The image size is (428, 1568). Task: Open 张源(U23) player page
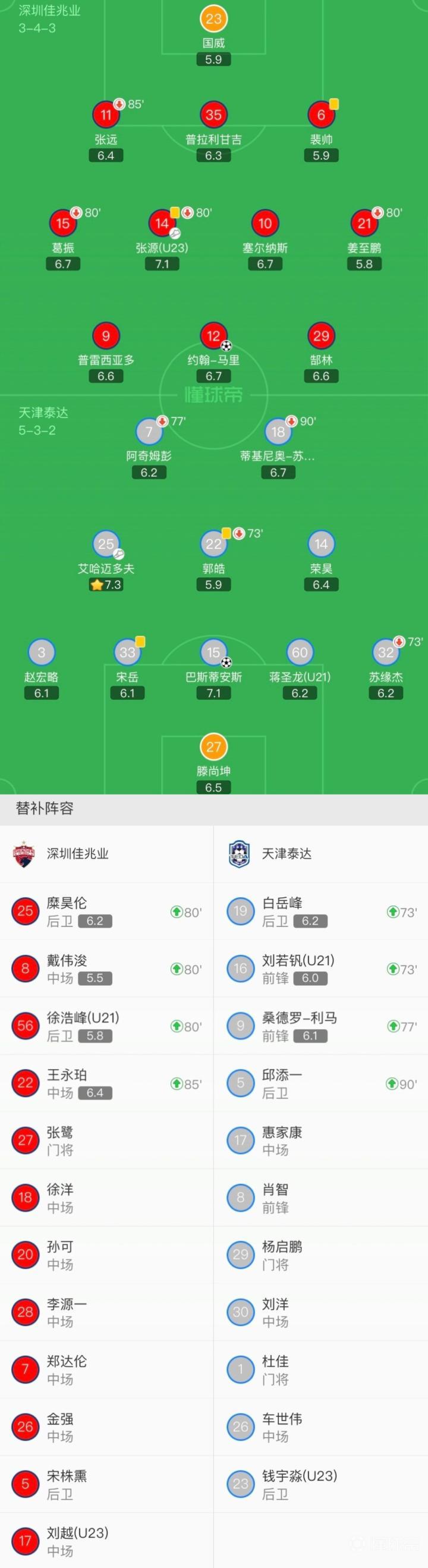pyautogui.click(x=161, y=224)
